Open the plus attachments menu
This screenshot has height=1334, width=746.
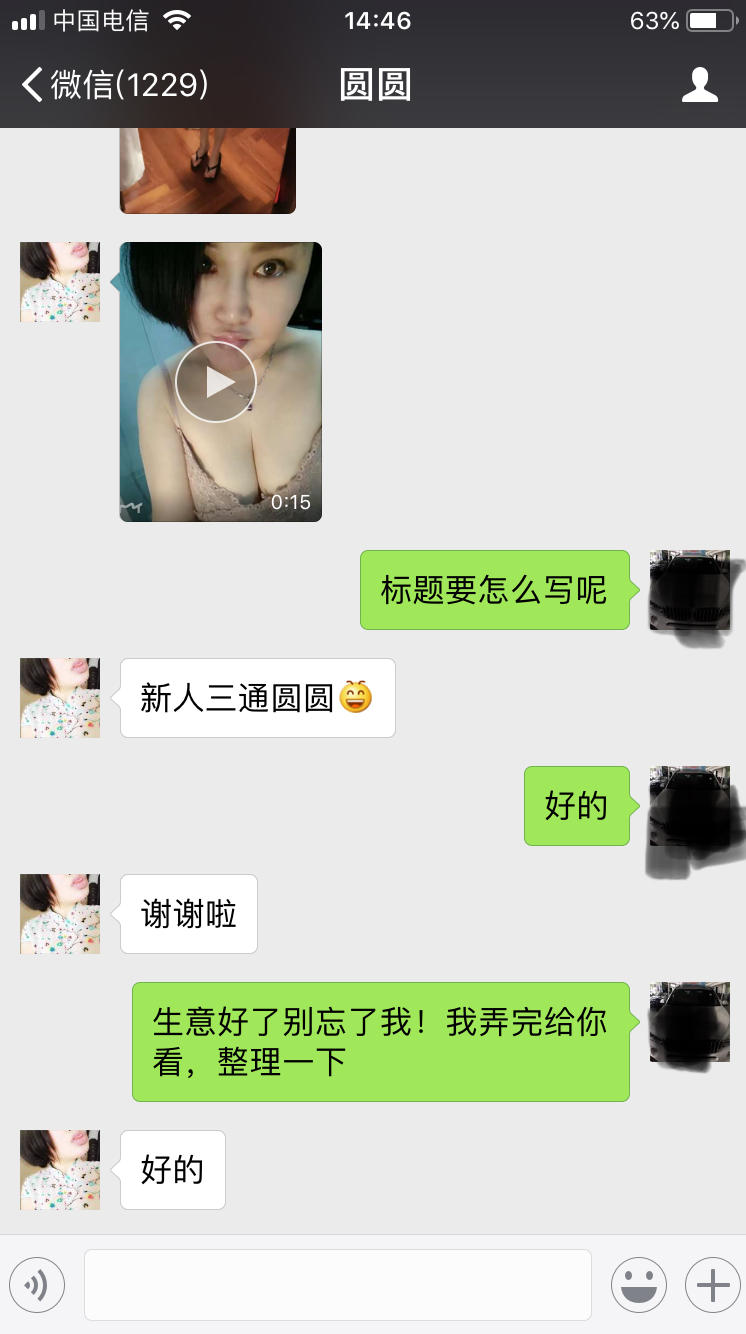coord(712,1284)
